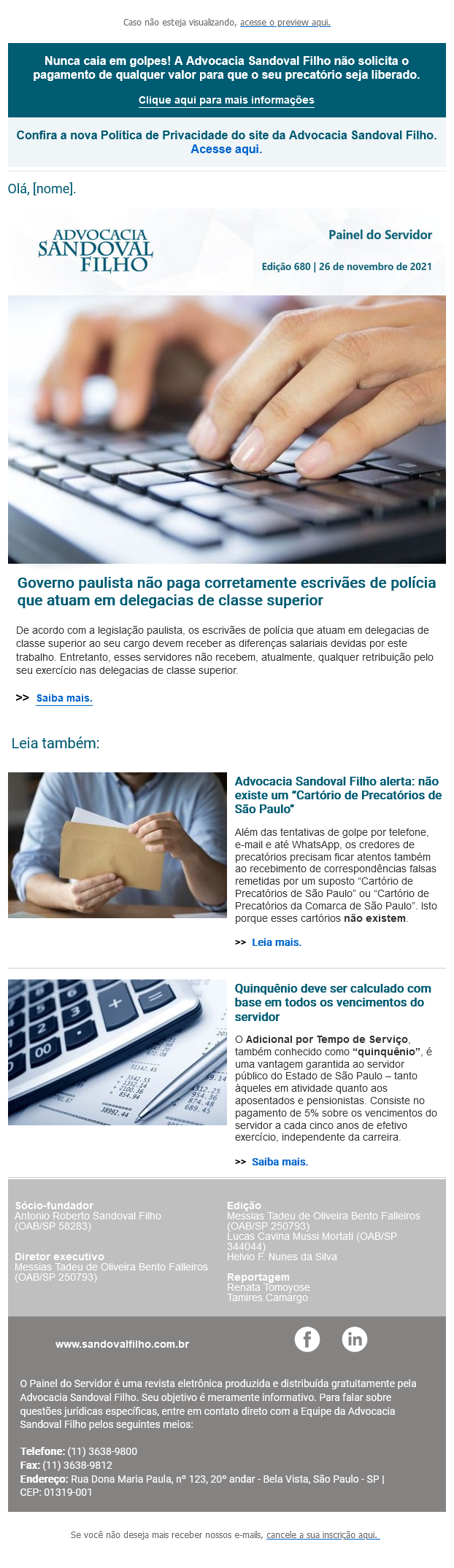Tap 'Saiba mais' under the escrivães article
Image resolution: width=454 pixels, height=1568 pixels.
(64, 698)
